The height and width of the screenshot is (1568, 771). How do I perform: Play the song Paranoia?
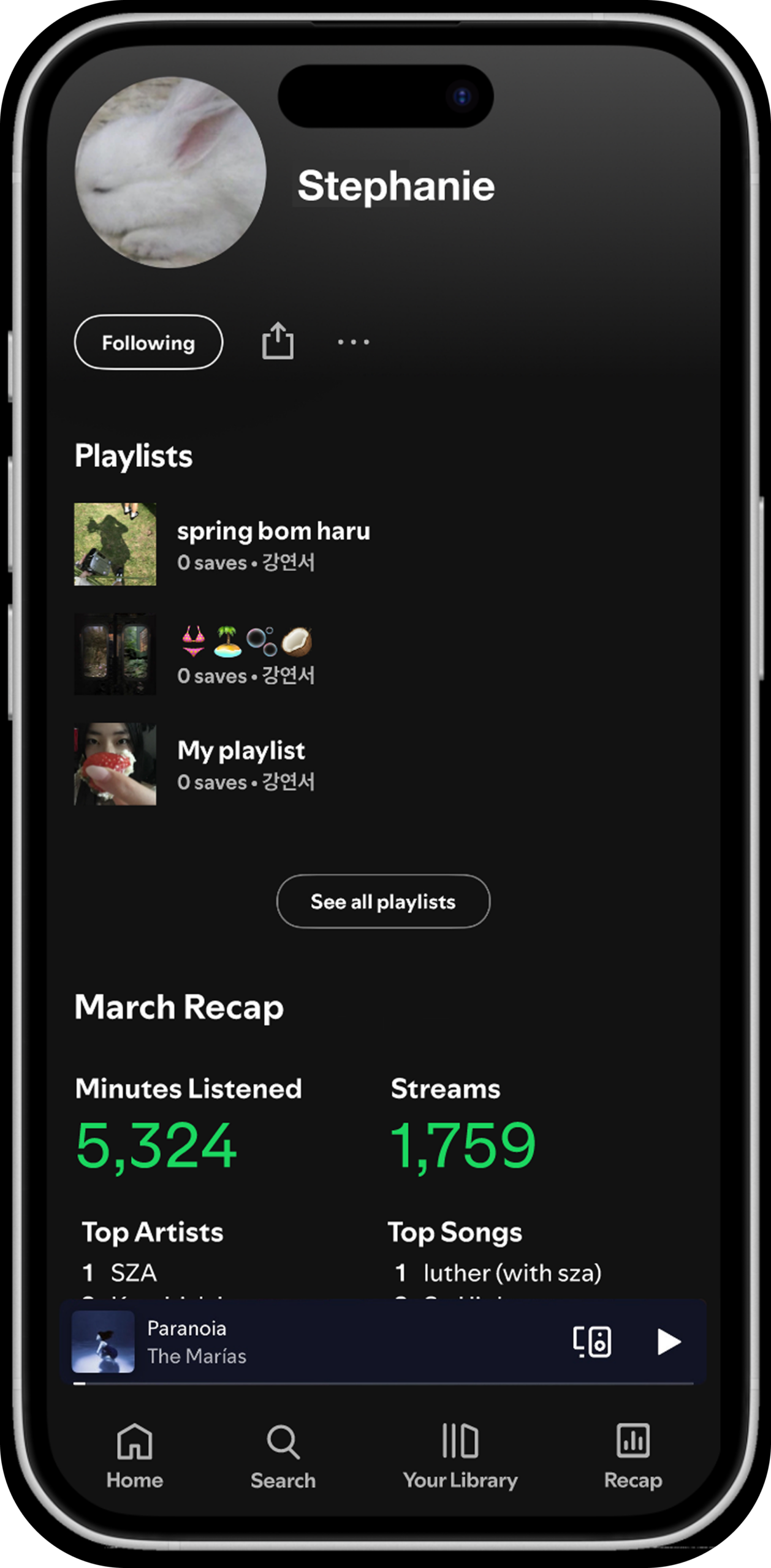click(668, 1341)
